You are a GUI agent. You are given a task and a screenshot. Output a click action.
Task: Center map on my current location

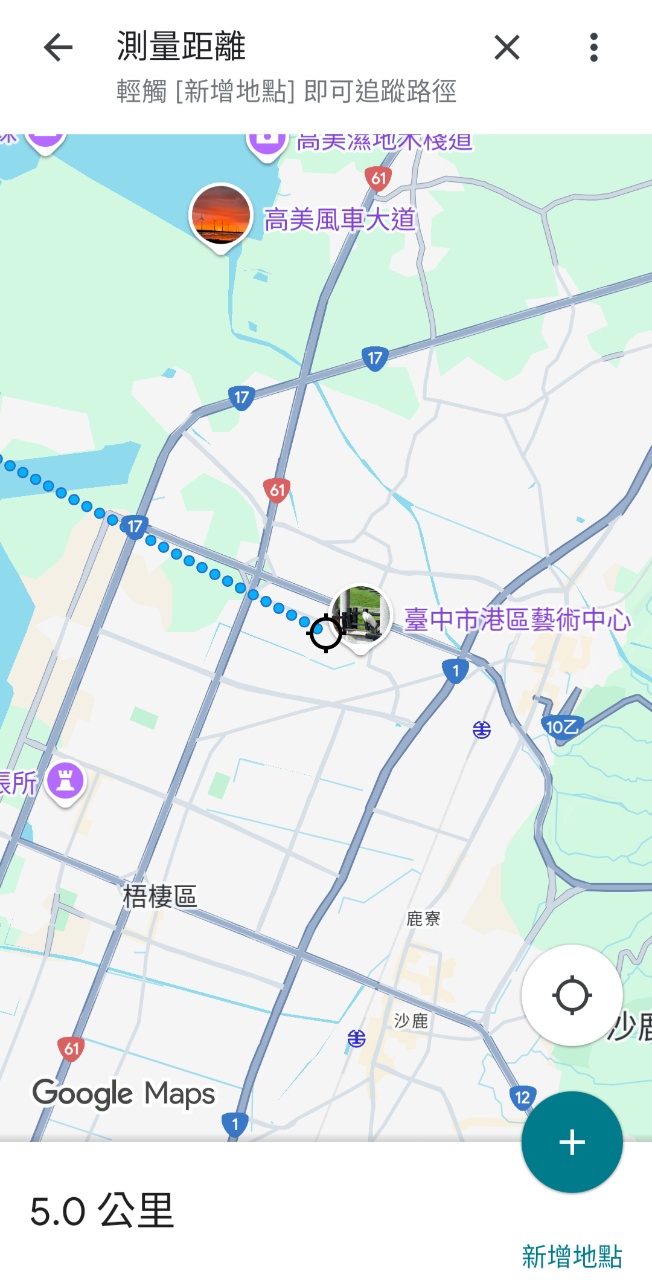pyautogui.click(x=572, y=995)
